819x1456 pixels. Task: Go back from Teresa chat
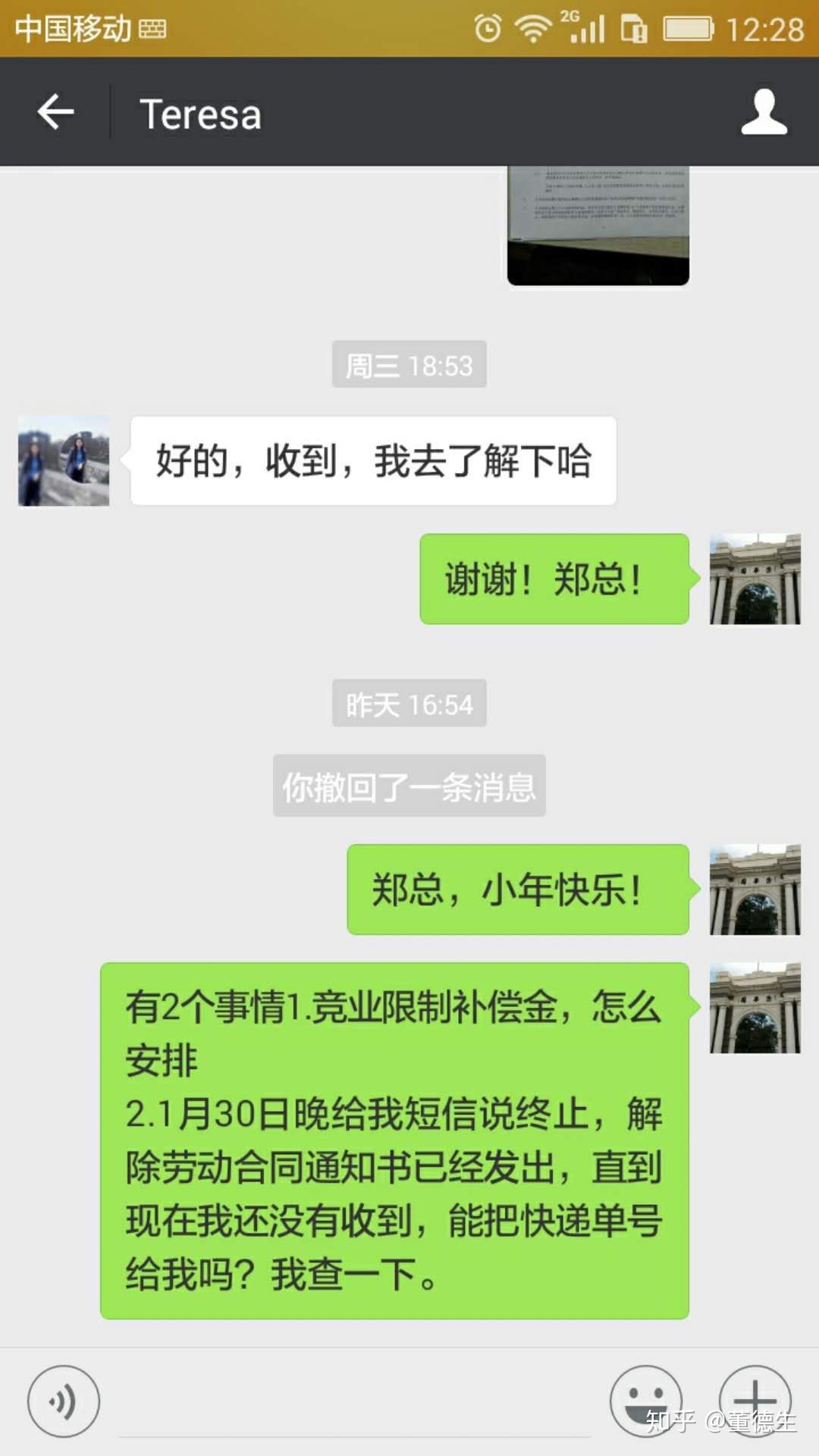[55, 113]
